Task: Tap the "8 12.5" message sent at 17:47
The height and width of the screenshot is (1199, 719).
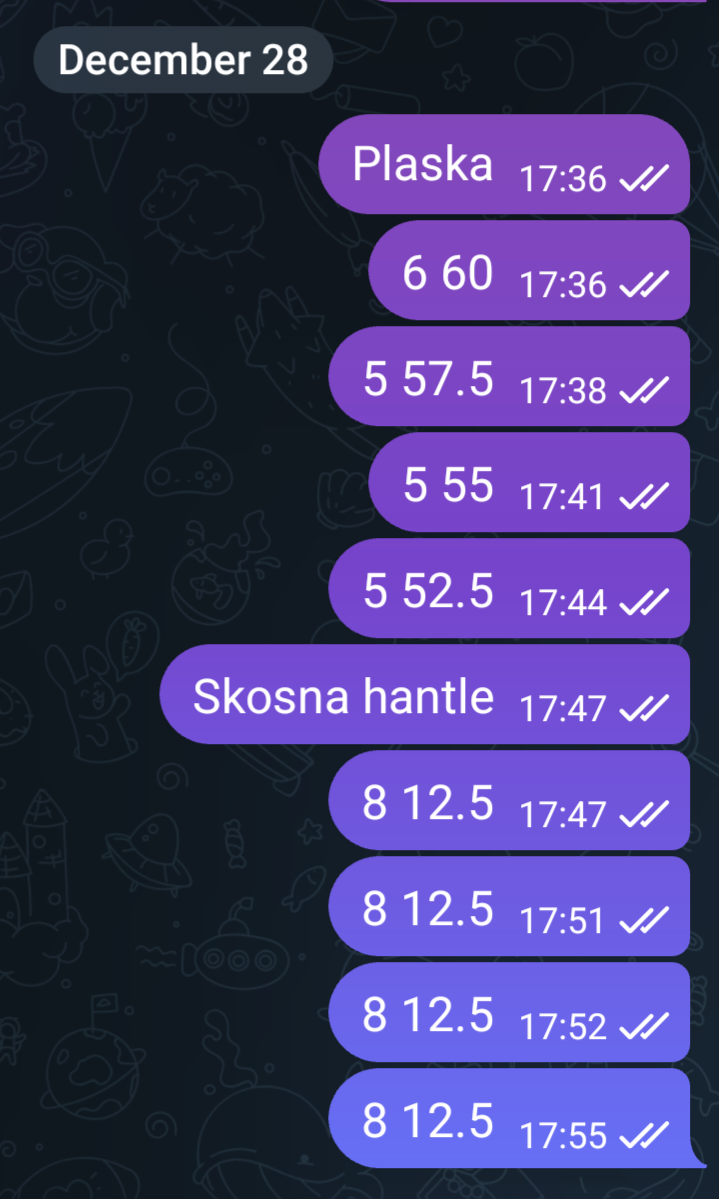Action: [509, 801]
